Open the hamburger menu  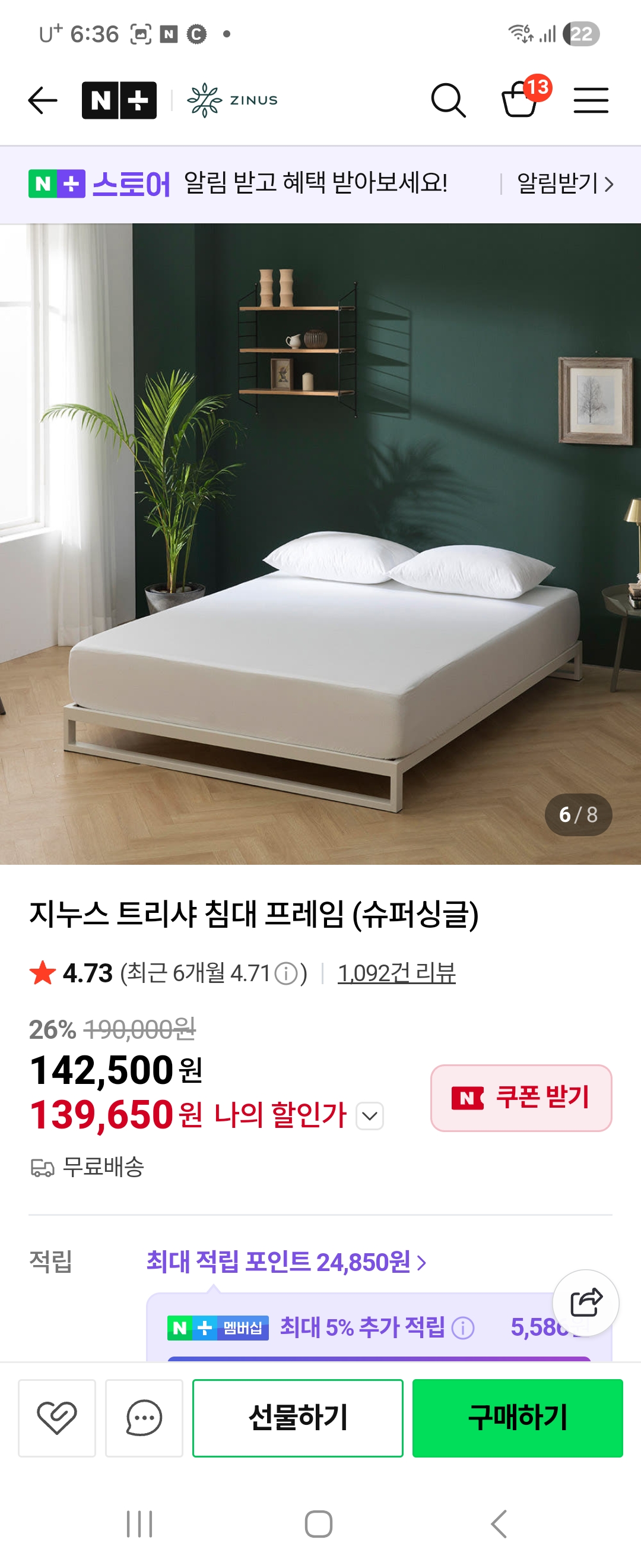pos(591,100)
